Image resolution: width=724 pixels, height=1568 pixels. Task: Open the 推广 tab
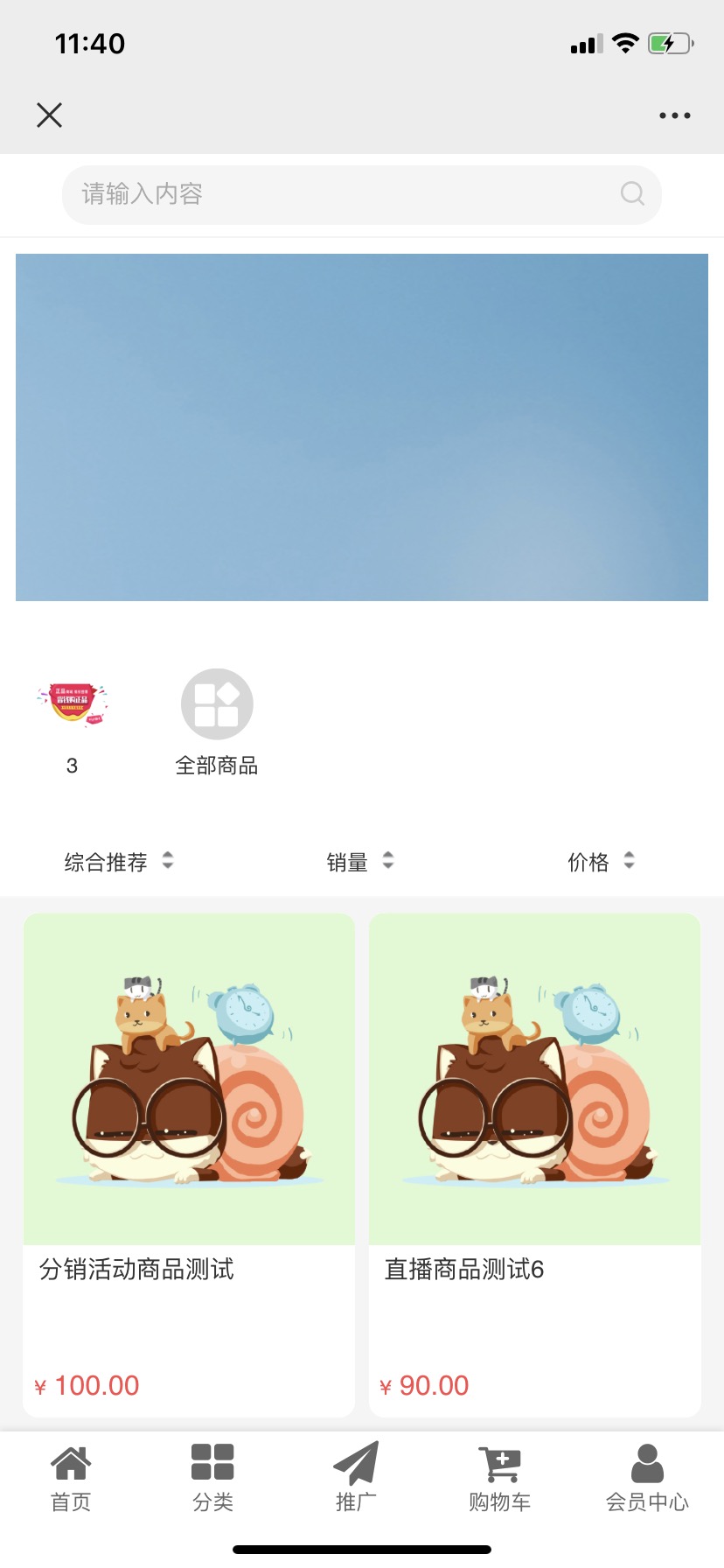pos(356,1479)
